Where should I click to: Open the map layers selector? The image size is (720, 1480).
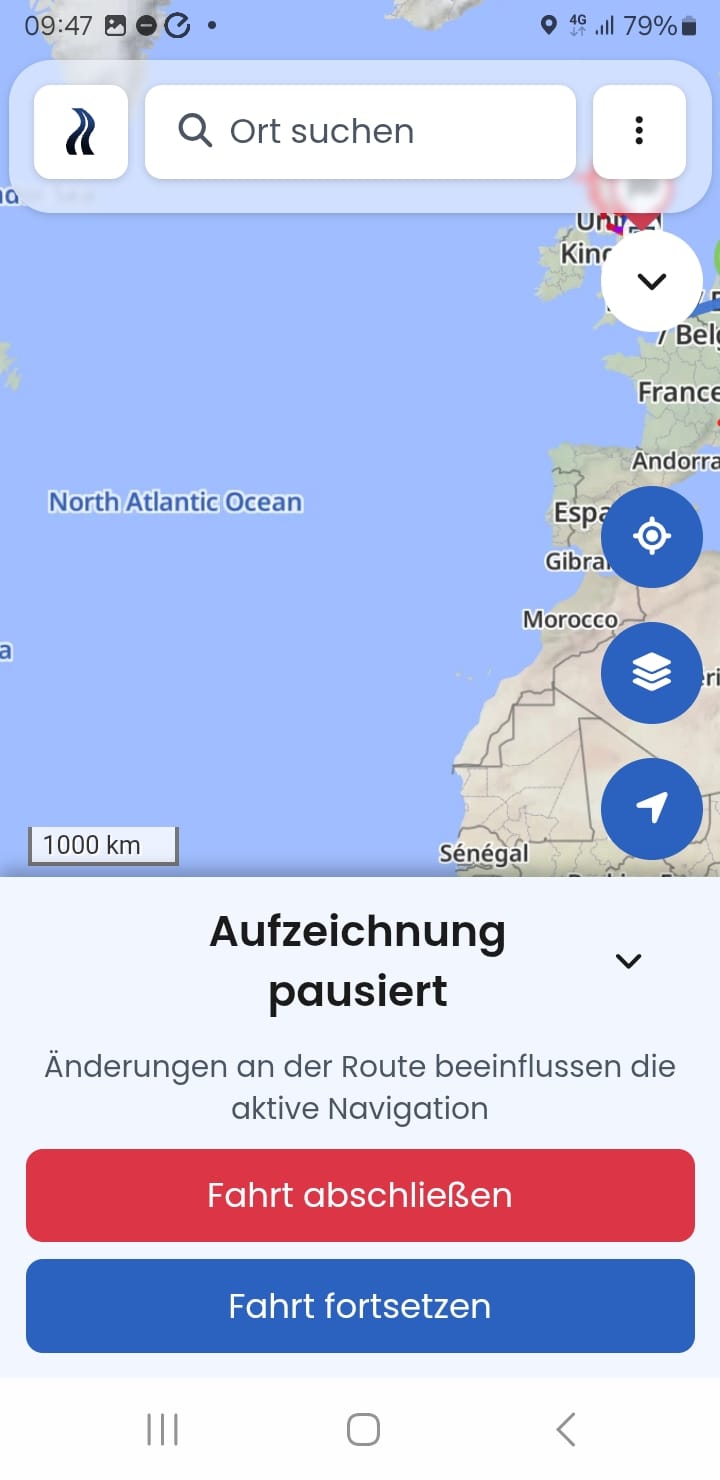point(652,673)
